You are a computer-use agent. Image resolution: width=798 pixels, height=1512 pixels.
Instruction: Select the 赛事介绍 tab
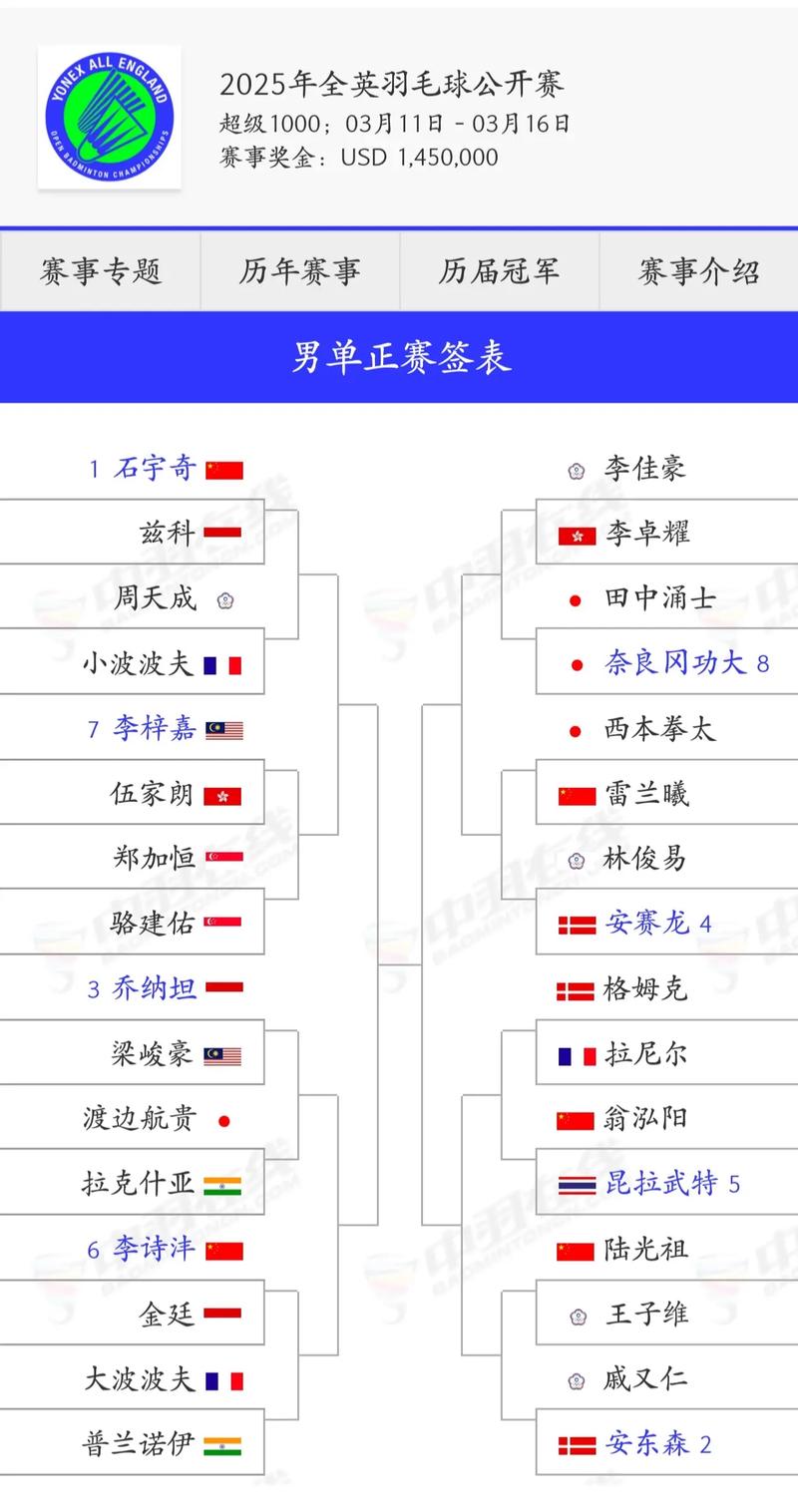point(698,271)
